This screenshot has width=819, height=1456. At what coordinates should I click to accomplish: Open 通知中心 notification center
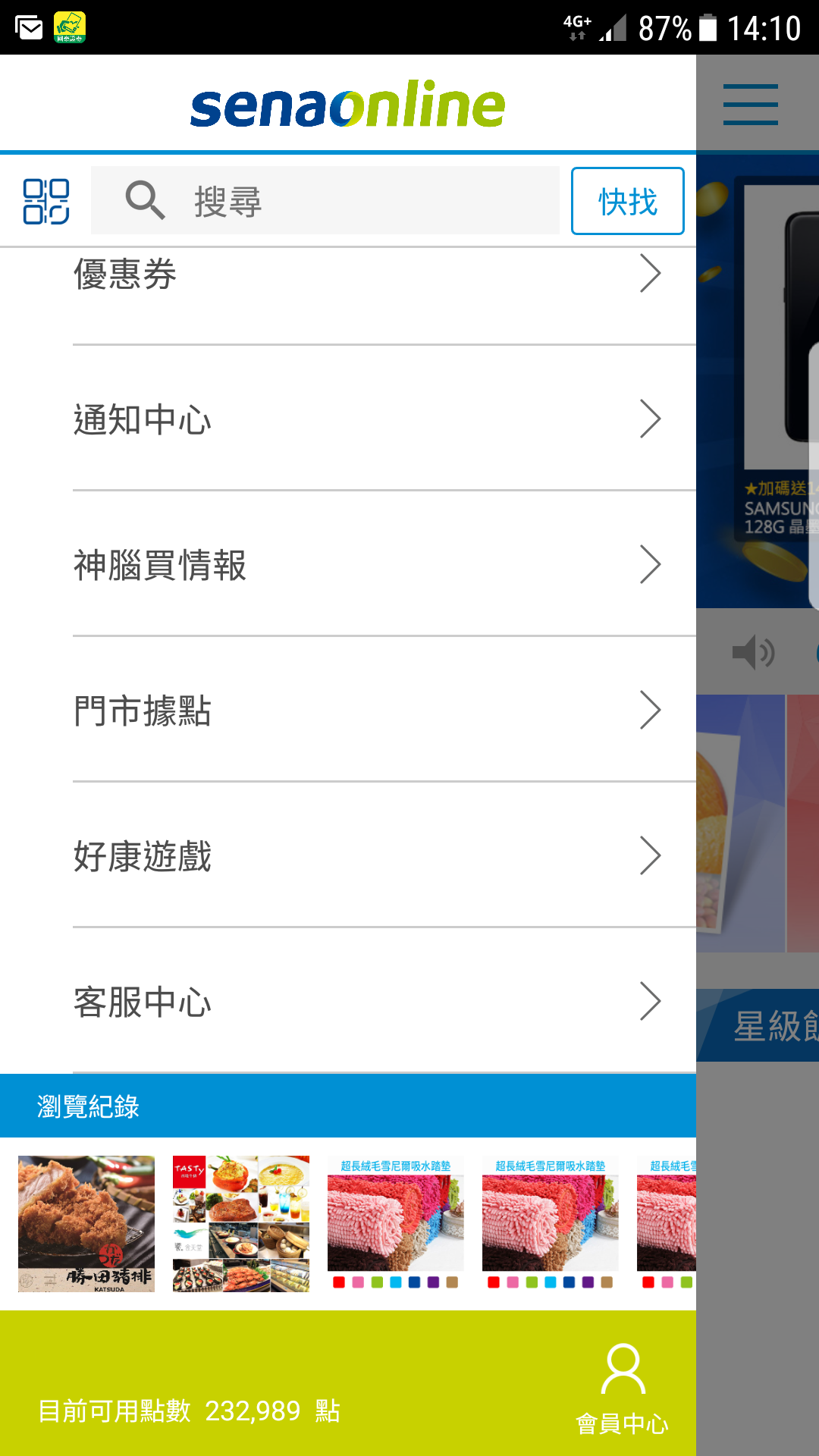[x=364, y=419]
